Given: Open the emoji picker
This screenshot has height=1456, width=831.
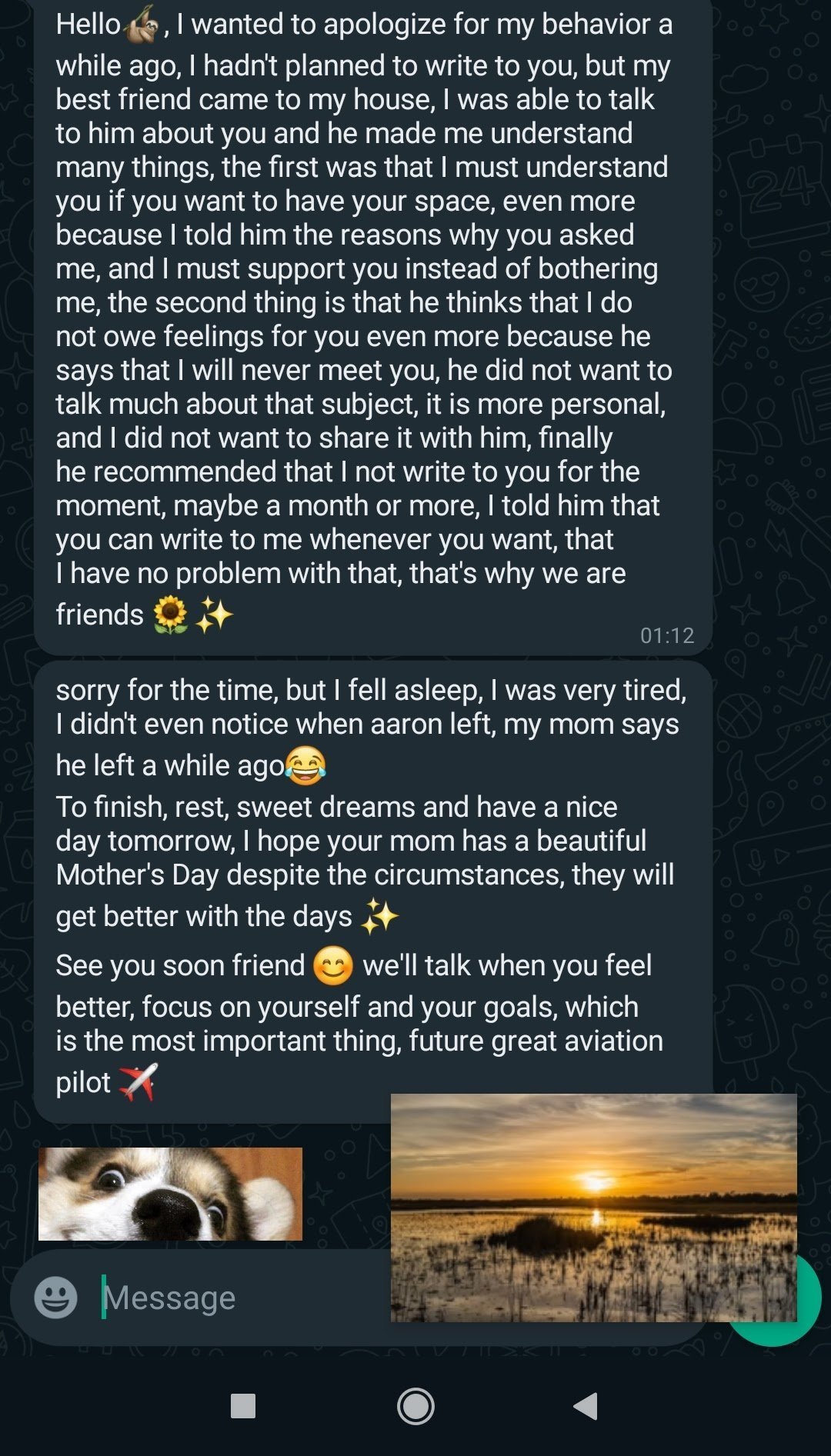Looking at the screenshot, I should 55,1297.
